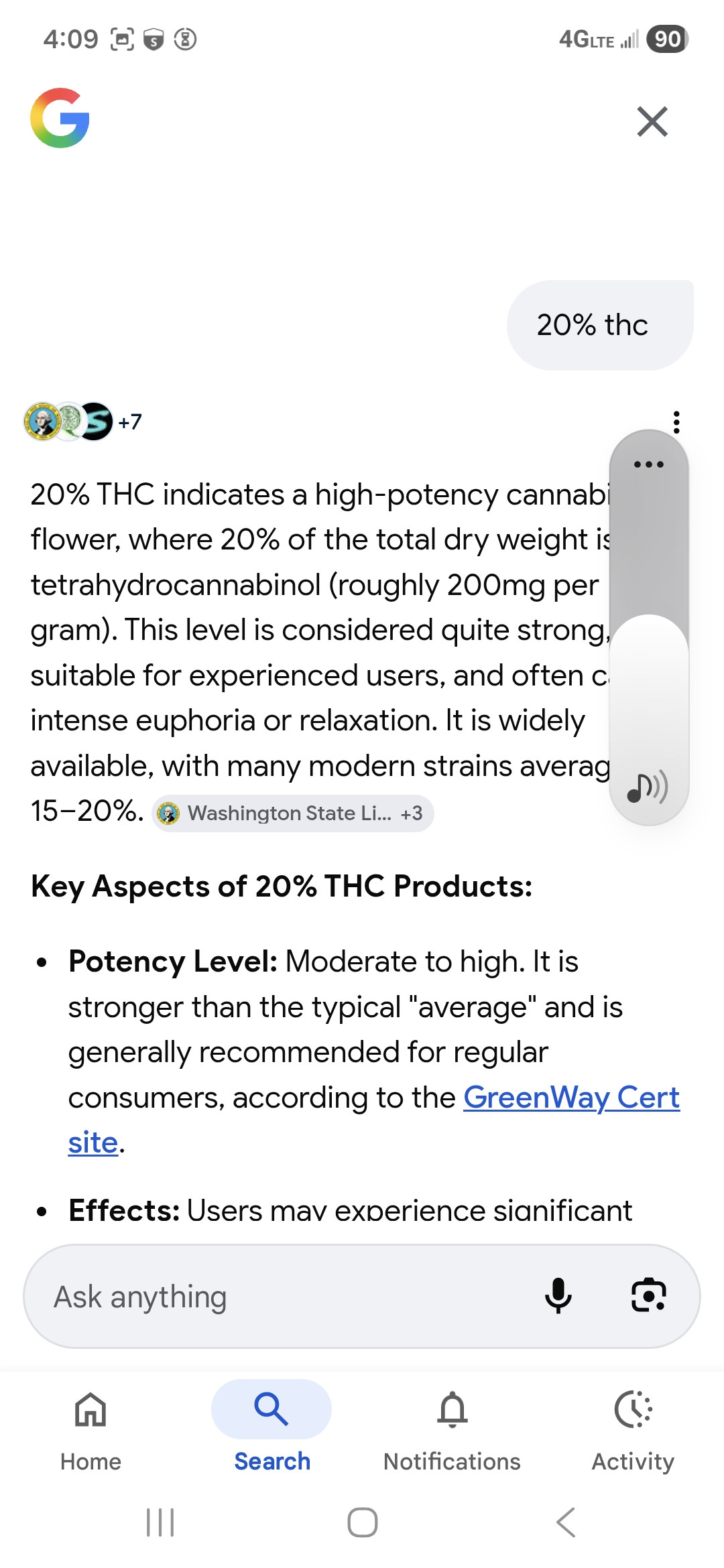724x1568 pixels.
Task: Tap the sound icon on volume panel
Action: (x=647, y=787)
